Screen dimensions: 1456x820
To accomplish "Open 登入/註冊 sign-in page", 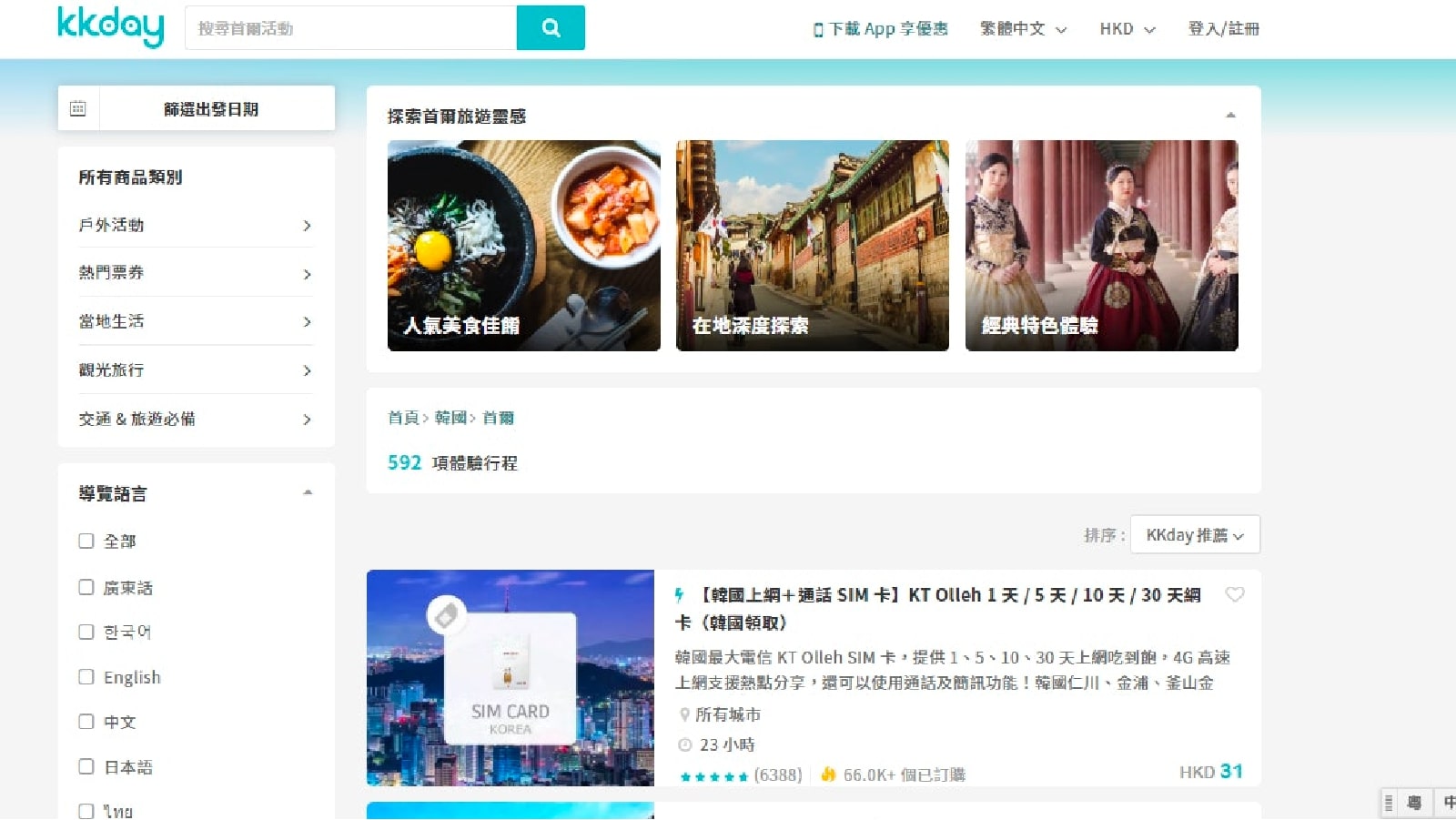I will tap(1223, 29).
